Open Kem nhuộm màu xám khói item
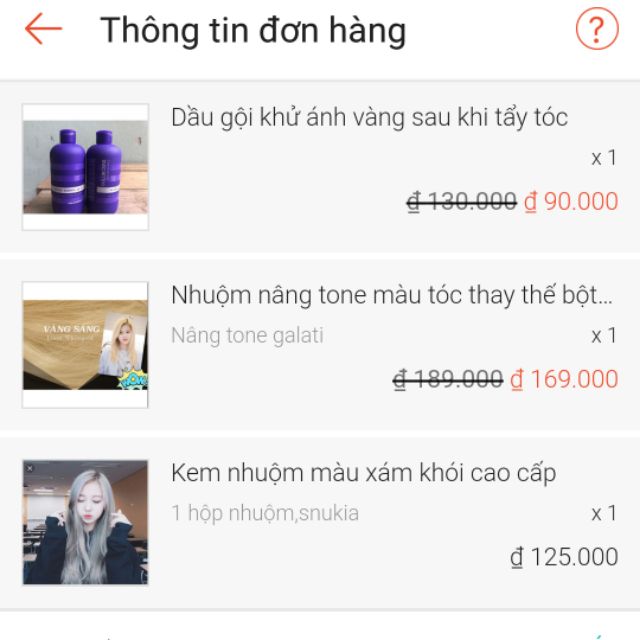This screenshot has width=640, height=640. 363,473
